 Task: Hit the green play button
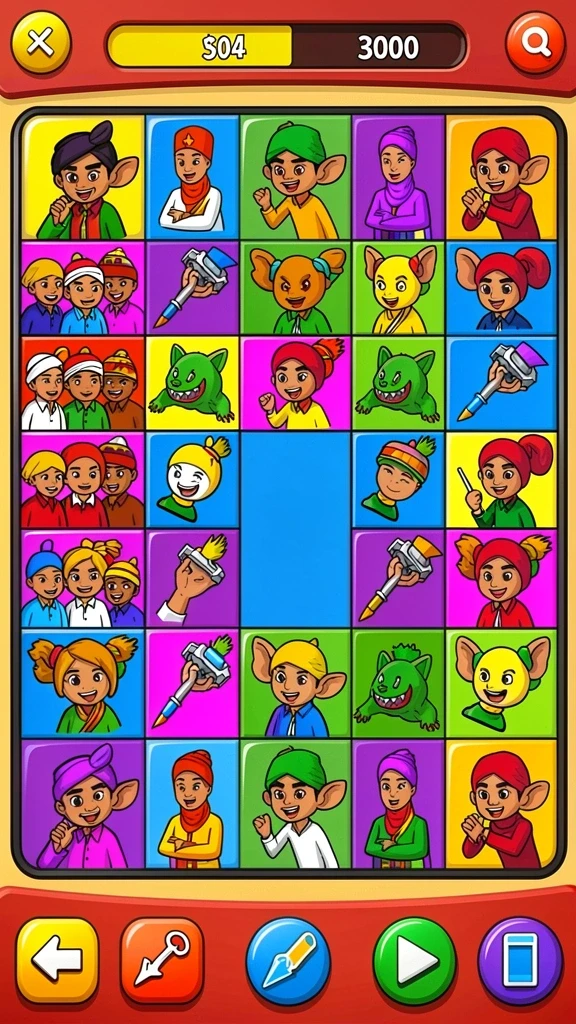click(x=415, y=961)
